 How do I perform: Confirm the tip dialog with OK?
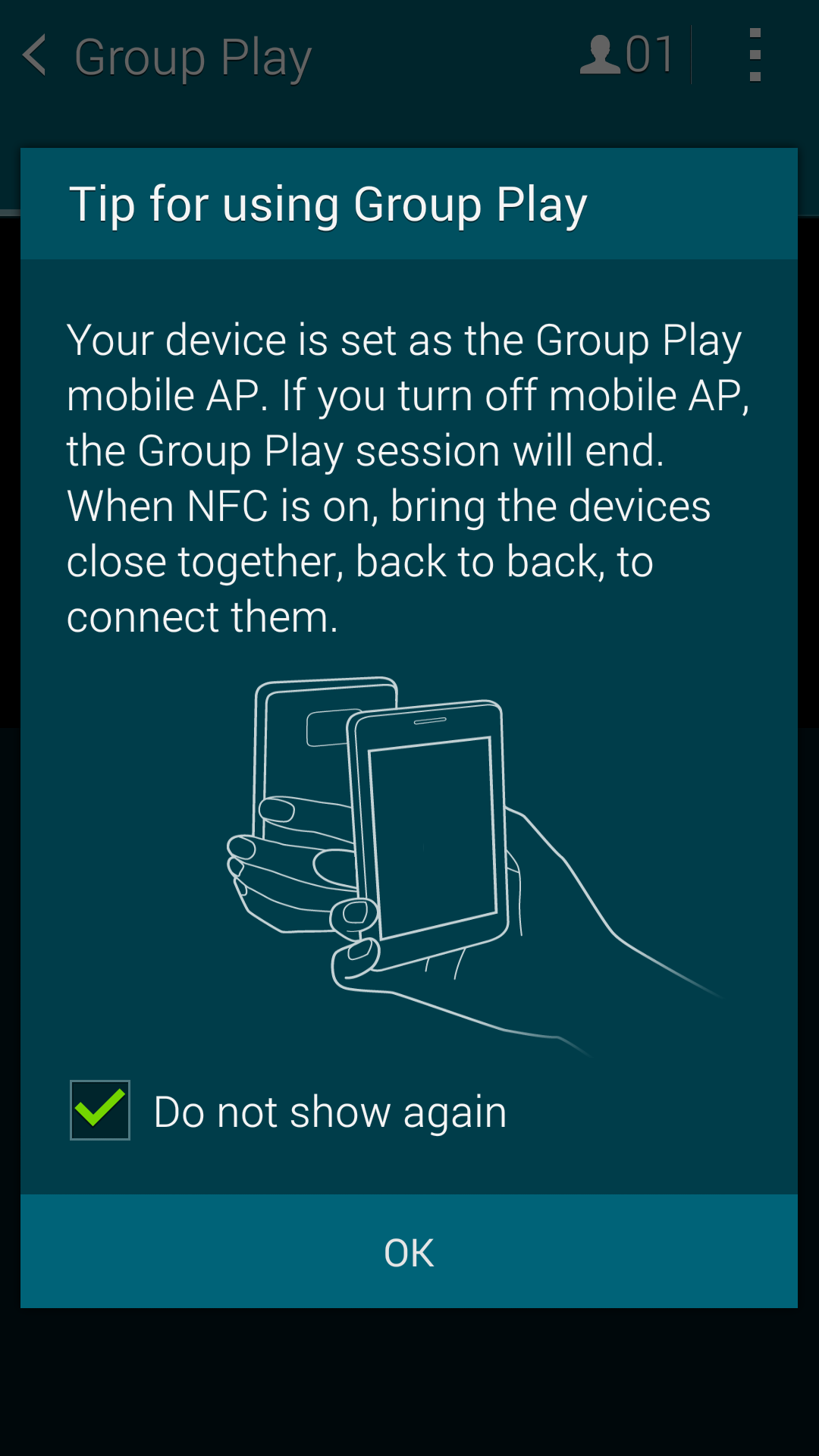[409, 1251]
